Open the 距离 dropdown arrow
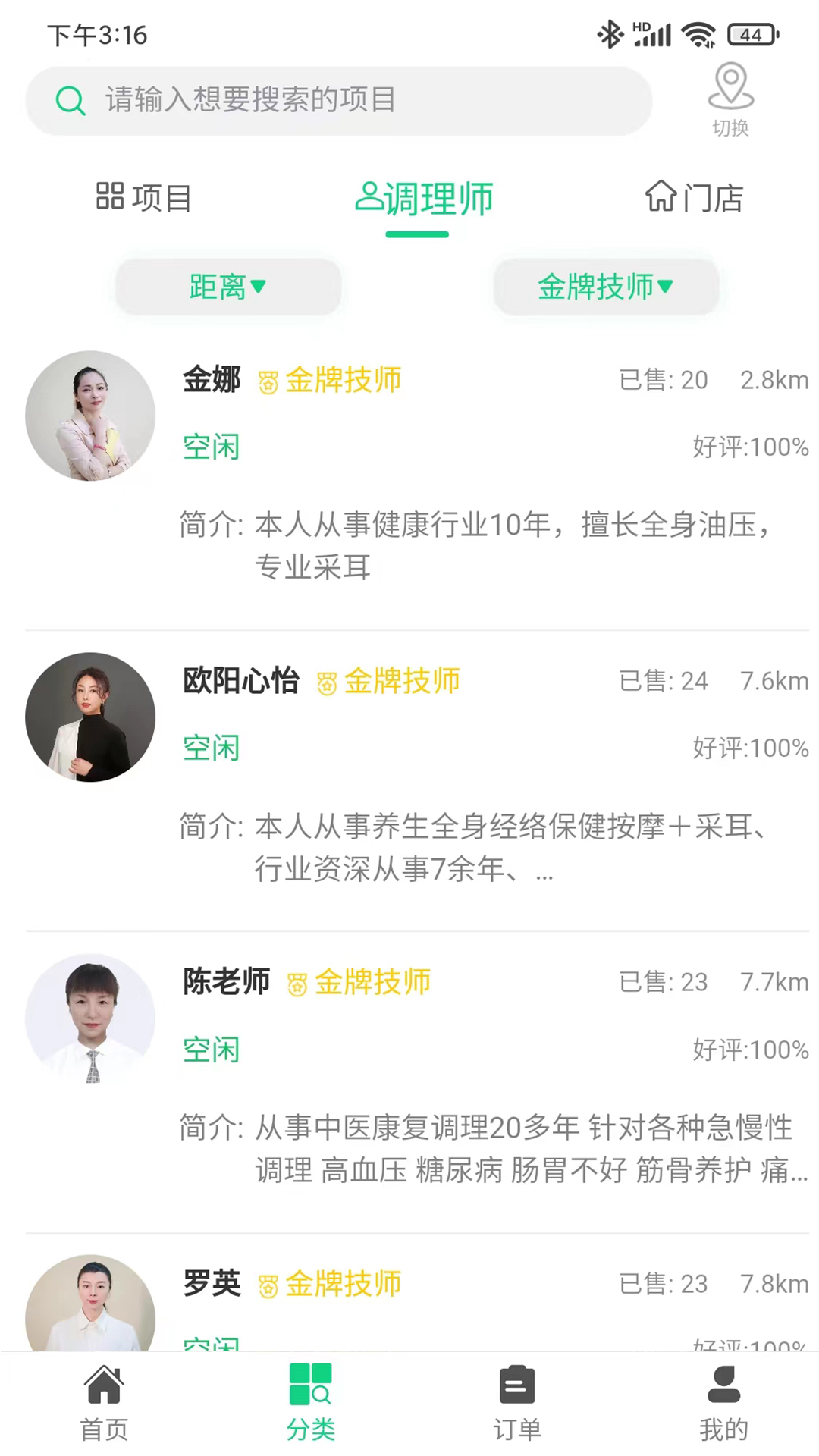Image resolution: width=819 pixels, height=1456 pixels. click(259, 287)
